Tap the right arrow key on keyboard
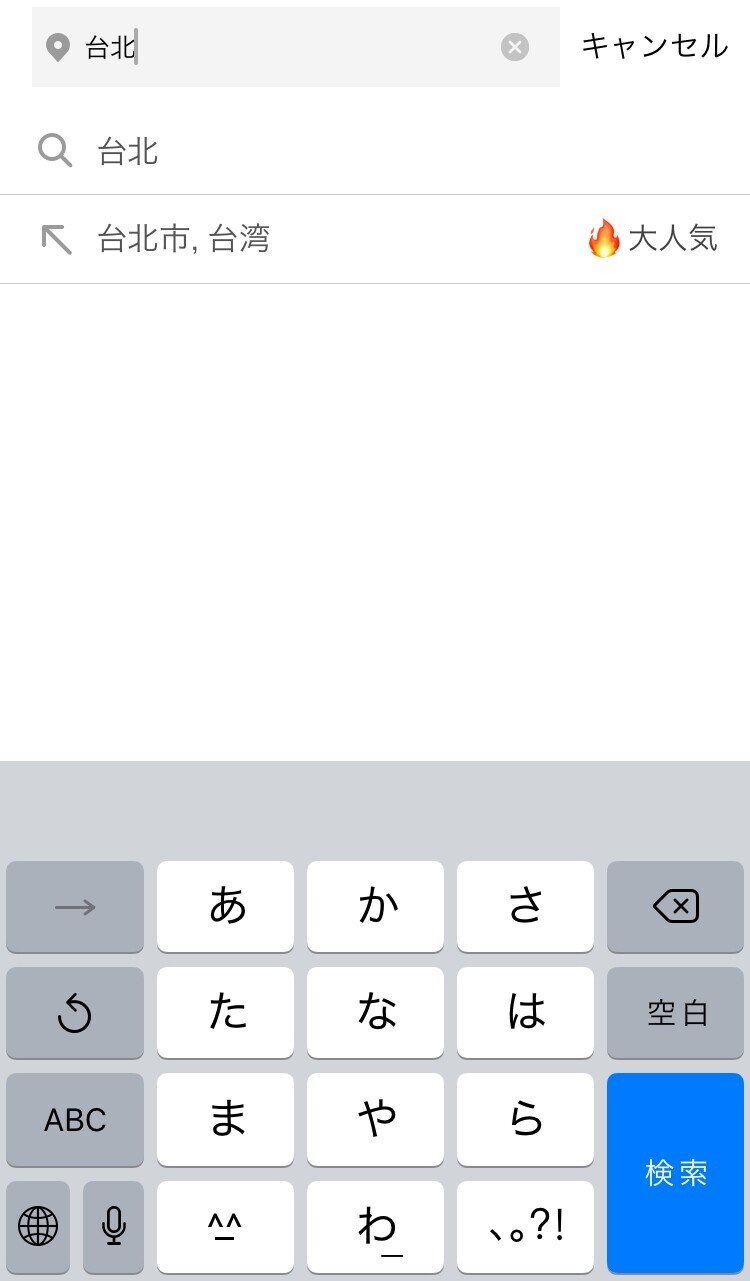This screenshot has width=750, height=1281. (74, 907)
